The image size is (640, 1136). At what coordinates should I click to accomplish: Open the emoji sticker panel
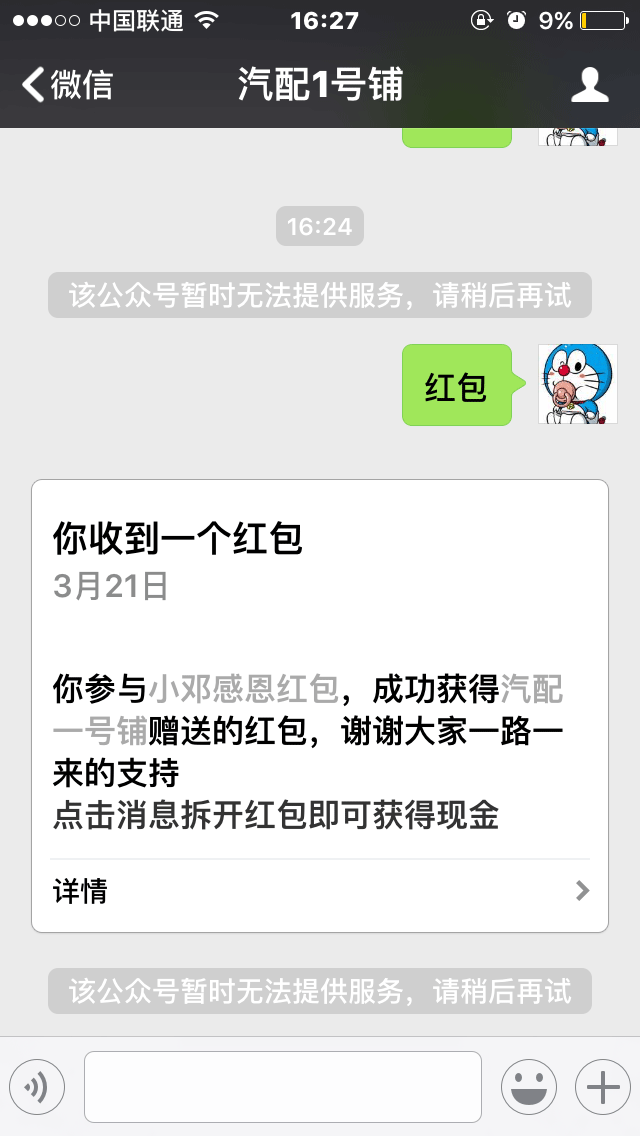click(x=528, y=1086)
